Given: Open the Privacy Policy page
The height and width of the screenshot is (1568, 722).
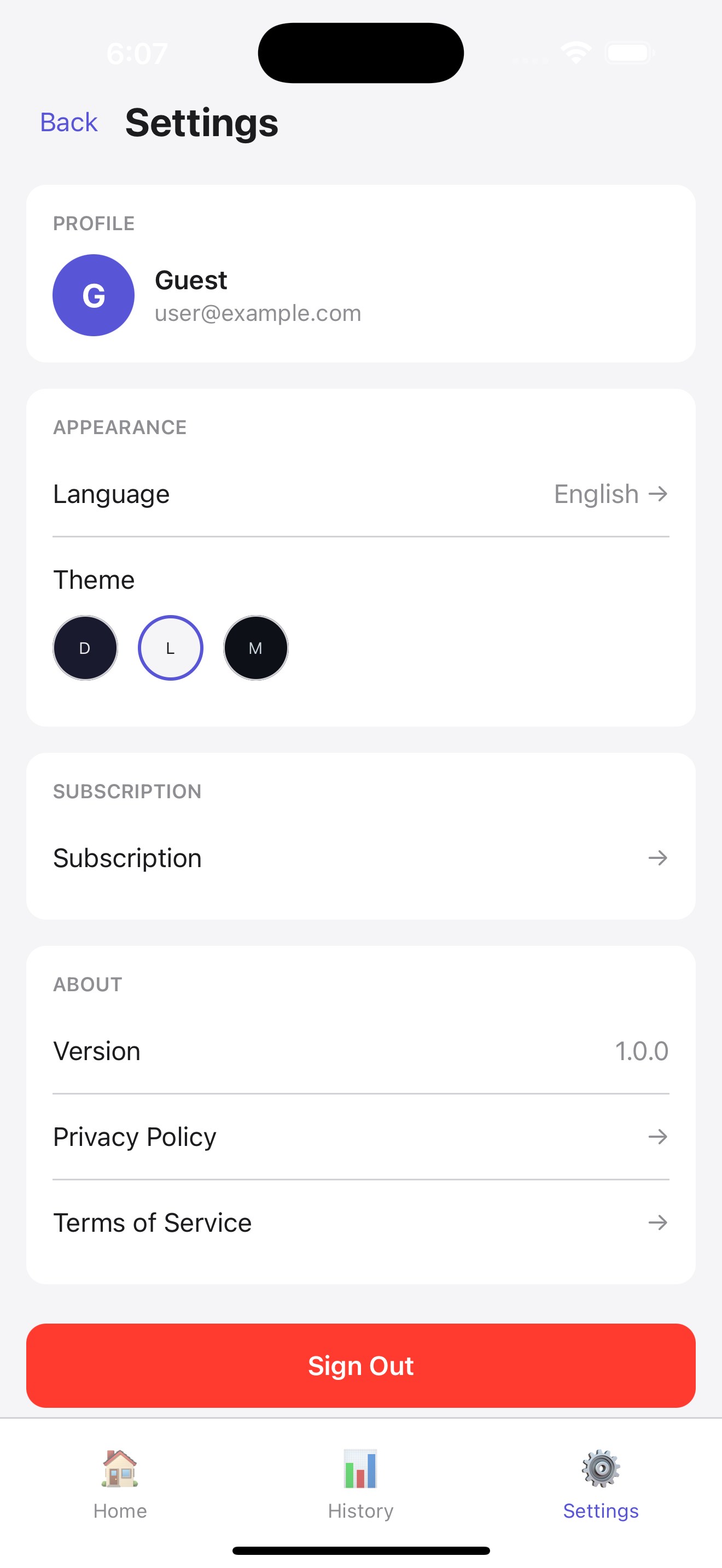Looking at the screenshot, I should [360, 1137].
